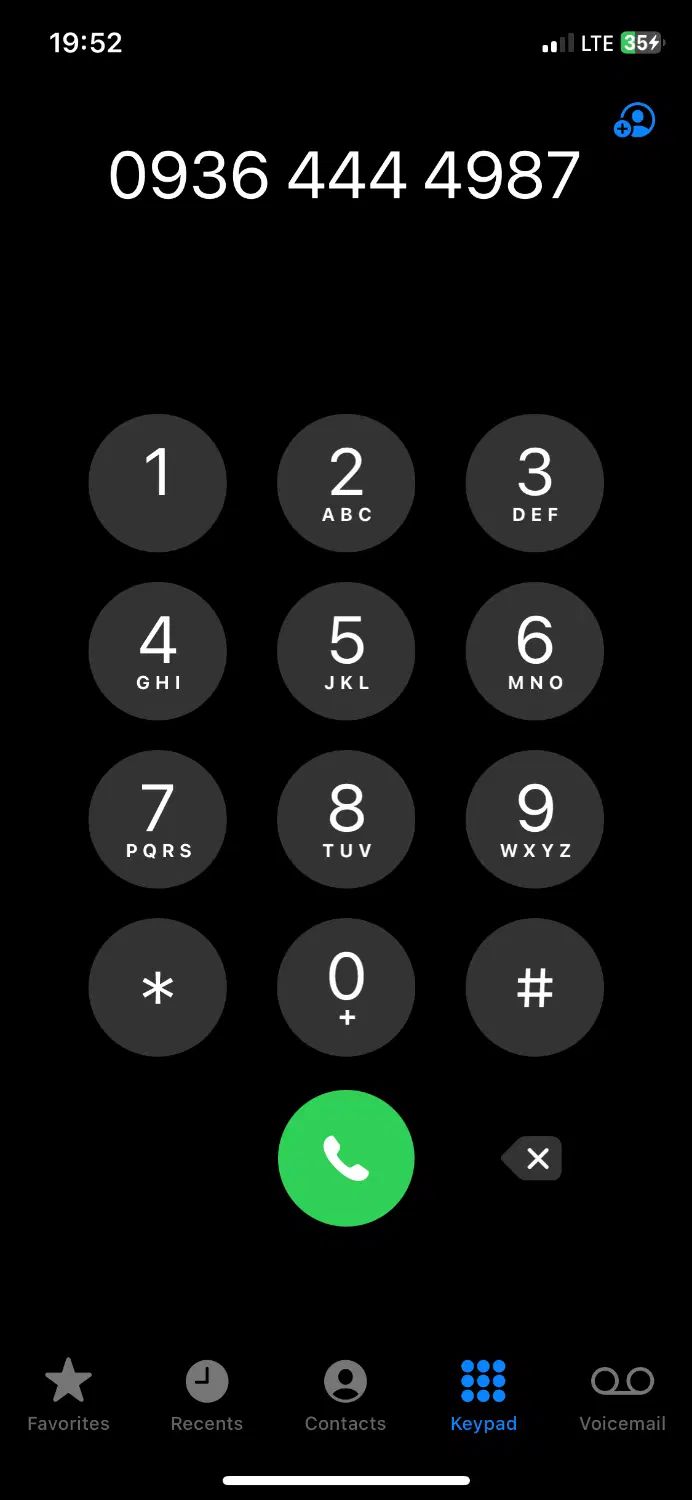The width and height of the screenshot is (692, 1500).
Task: Open the Voicemail tab
Action: [622, 1395]
